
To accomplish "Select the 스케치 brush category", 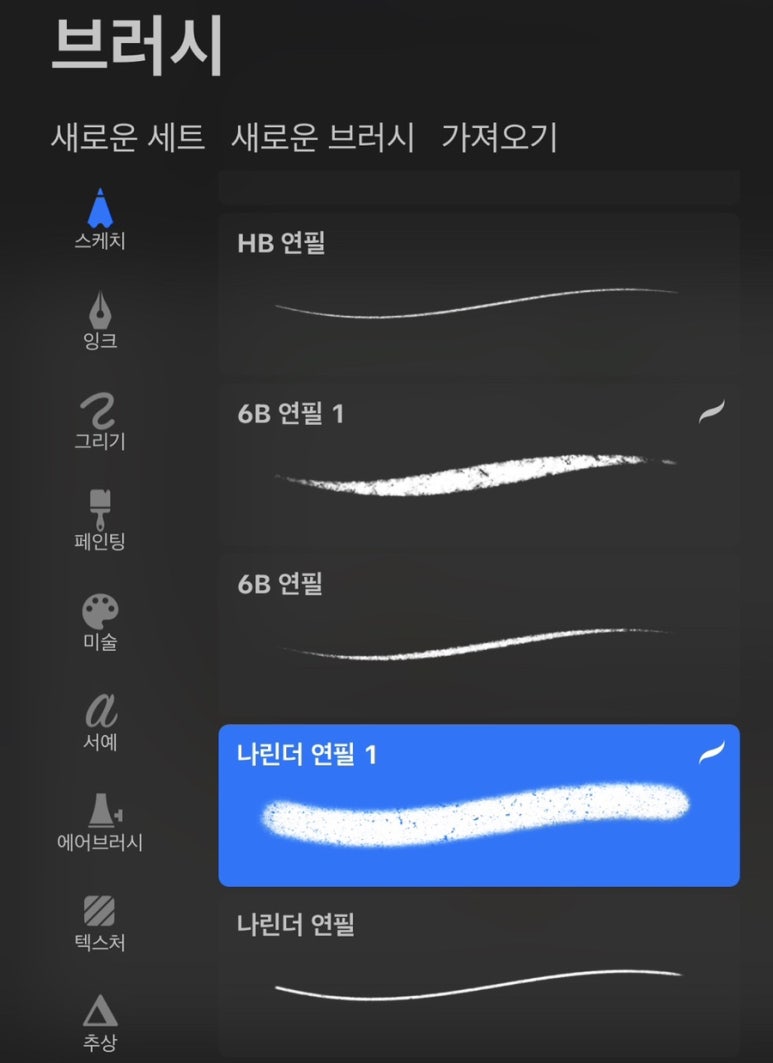I will tap(100, 220).
